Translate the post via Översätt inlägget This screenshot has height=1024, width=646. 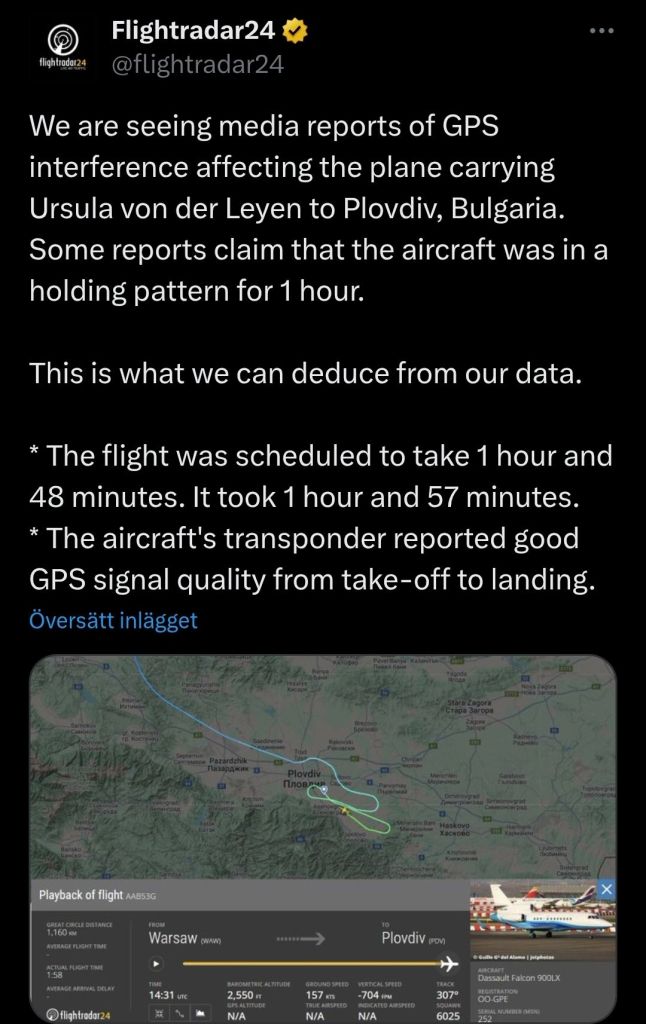113,620
